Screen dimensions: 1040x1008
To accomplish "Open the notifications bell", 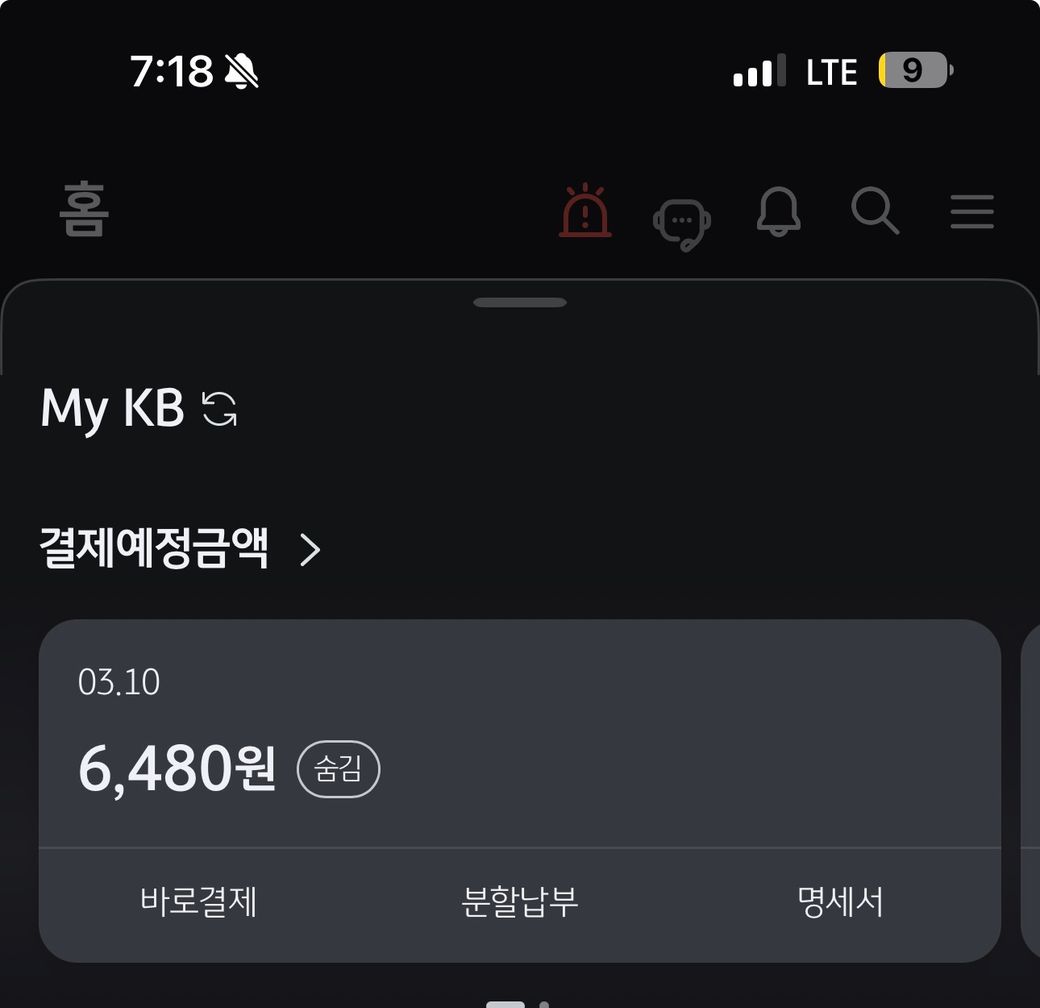I will [778, 211].
